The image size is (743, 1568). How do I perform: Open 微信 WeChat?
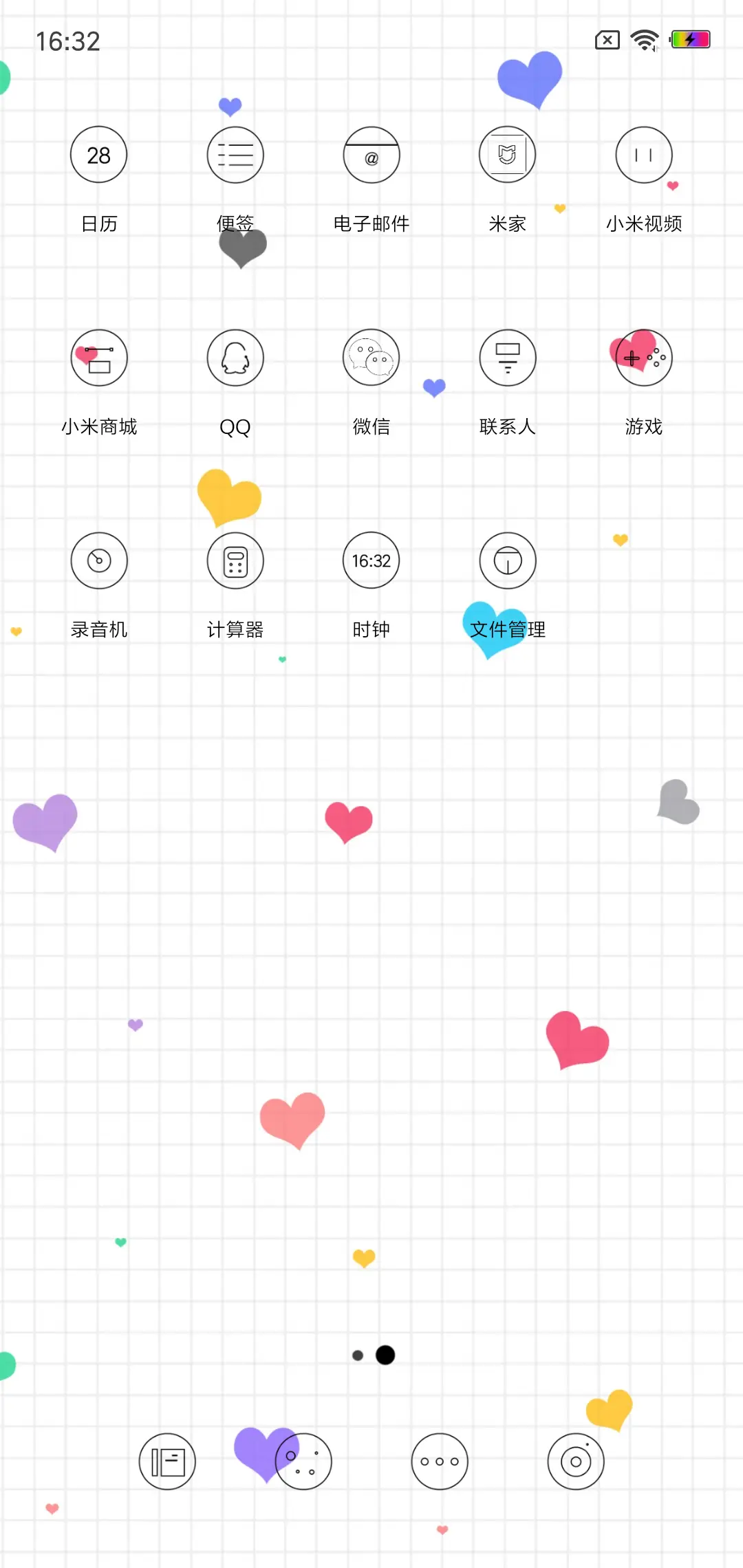(371, 358)
